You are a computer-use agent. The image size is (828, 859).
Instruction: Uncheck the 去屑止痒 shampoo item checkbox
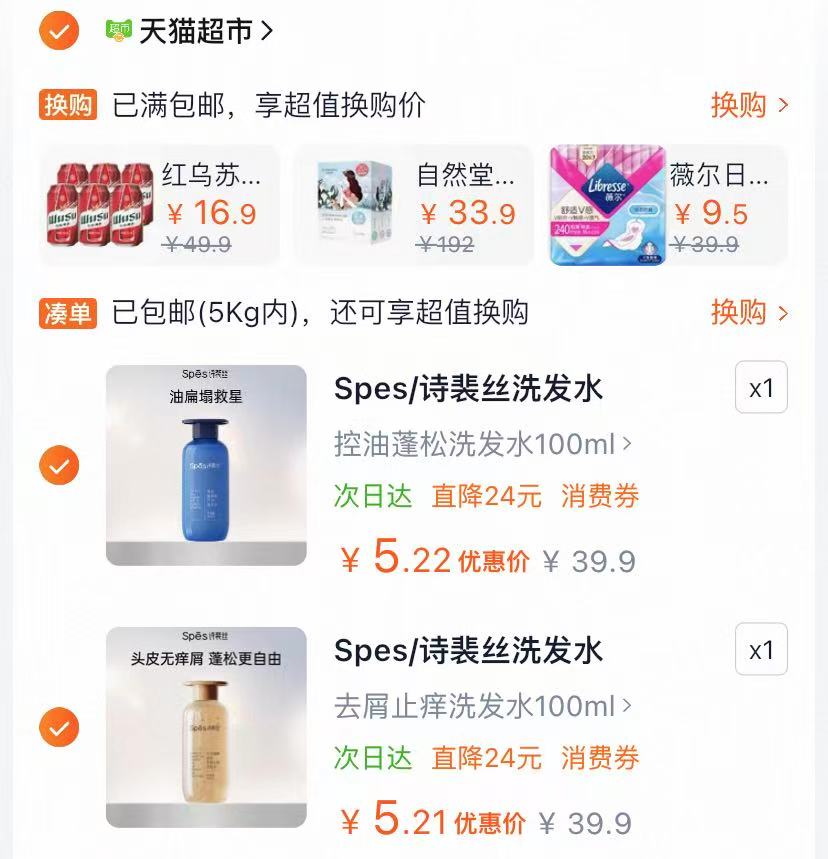click(x=58, y=727)
